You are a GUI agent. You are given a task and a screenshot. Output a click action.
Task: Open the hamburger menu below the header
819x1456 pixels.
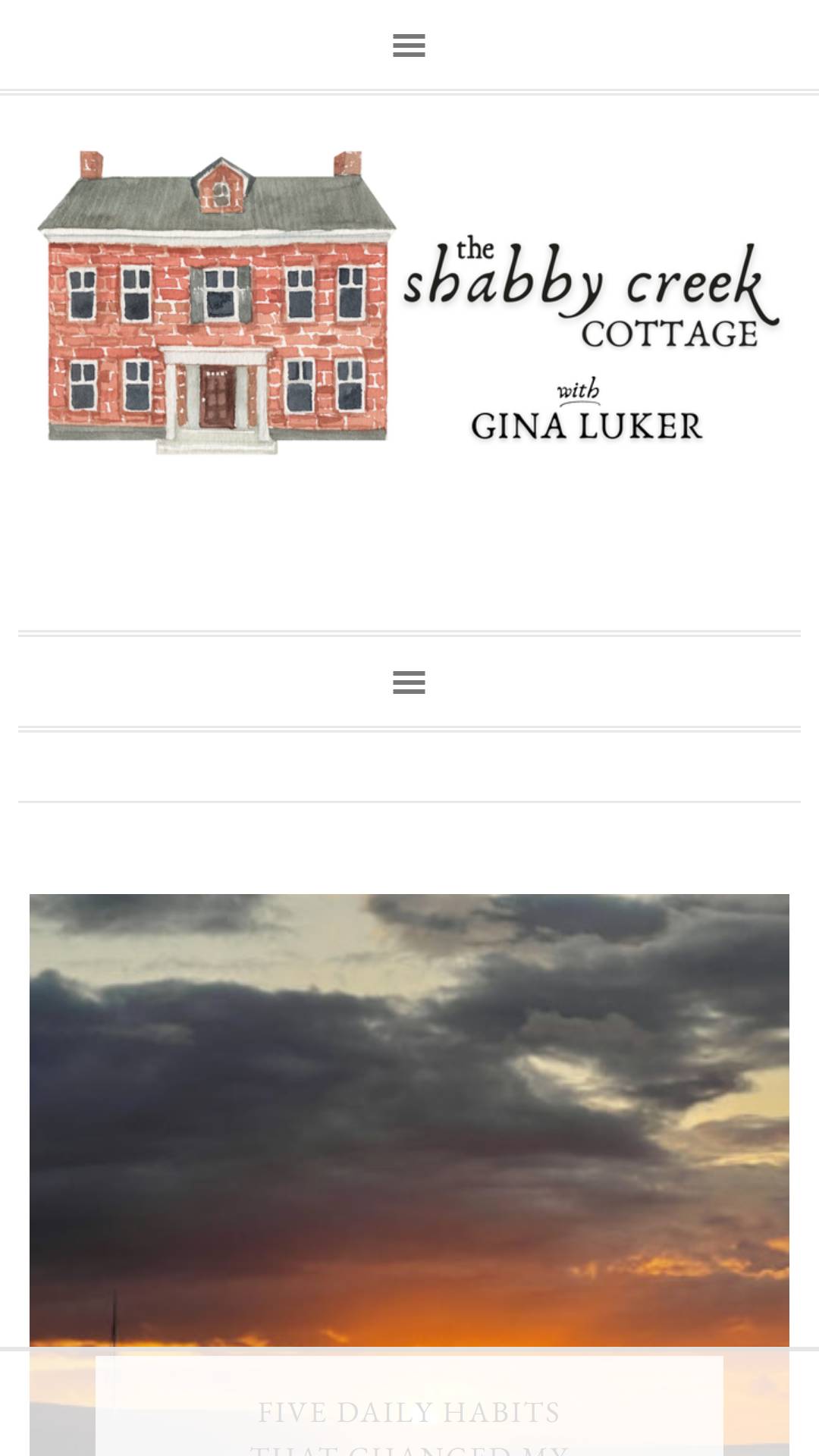409,682
